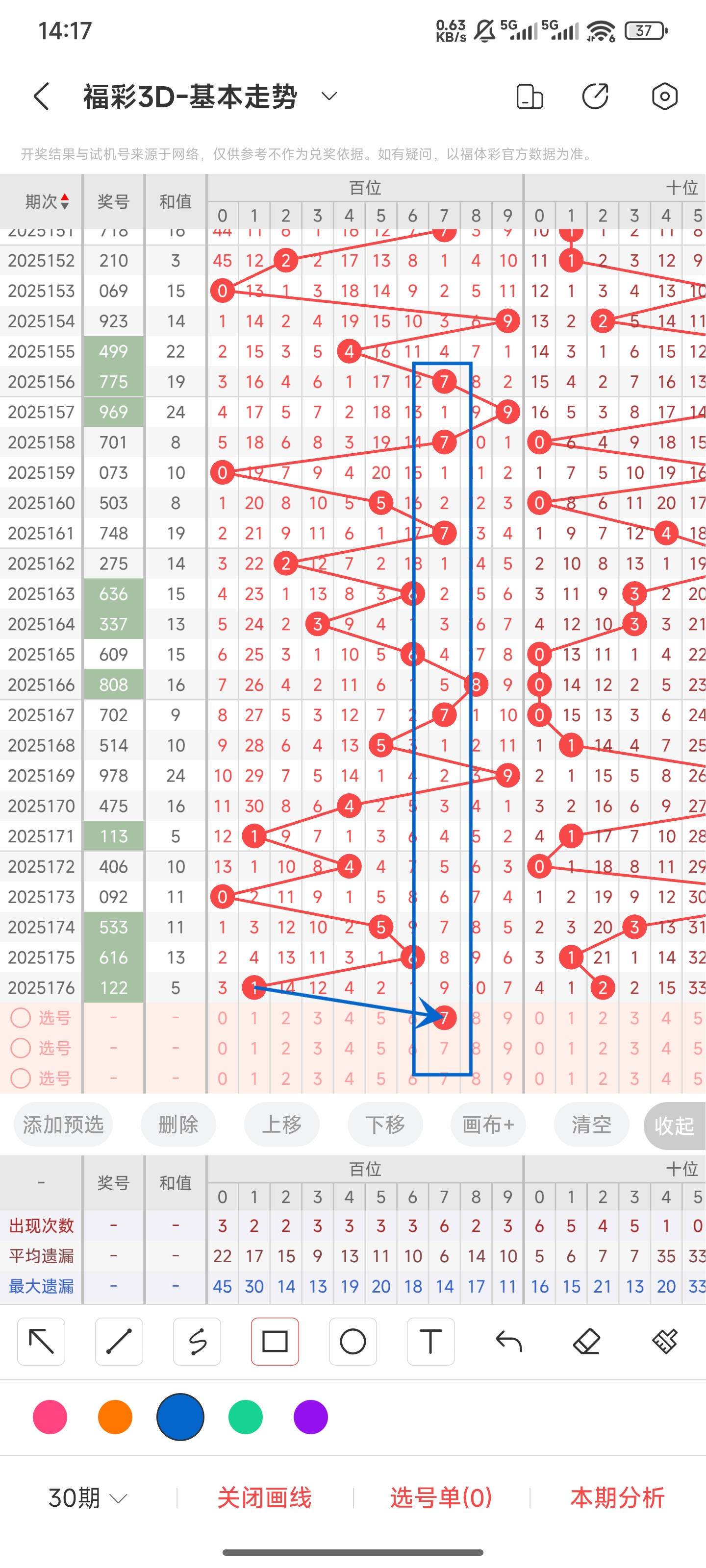Choose the text tool T
The width and height of the screenshot is (706, 1568).
click(x=430, y=1342)
